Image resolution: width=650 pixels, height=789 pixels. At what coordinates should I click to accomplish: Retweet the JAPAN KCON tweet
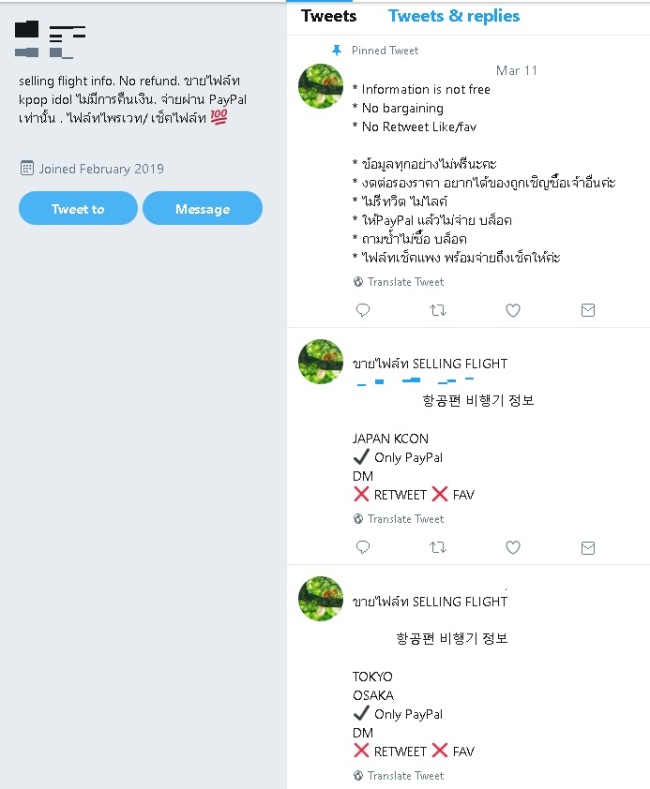click(x=438, y=547)
